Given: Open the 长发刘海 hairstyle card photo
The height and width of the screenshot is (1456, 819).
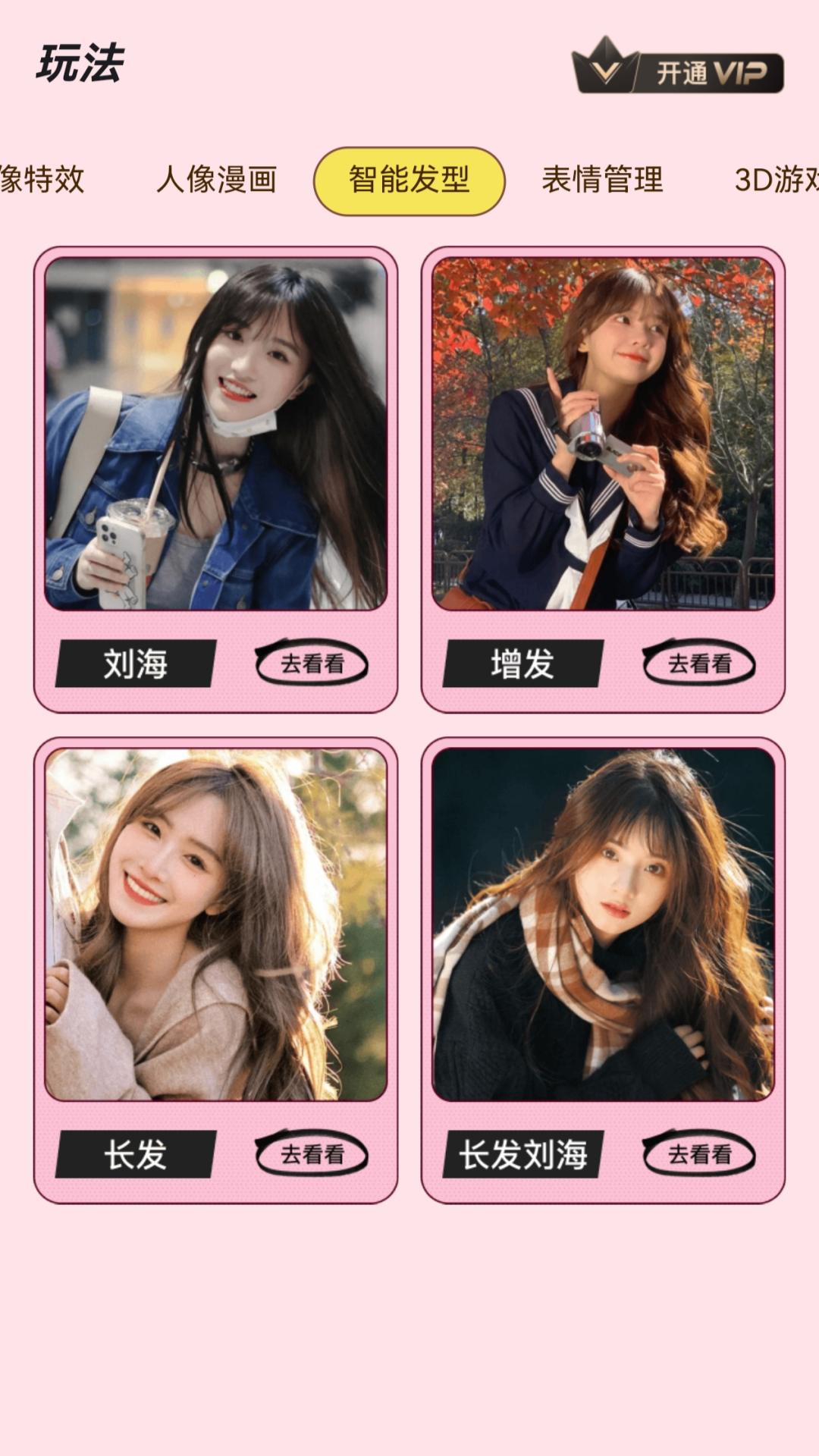Looking at the screenshot, I should coord(603,924).
